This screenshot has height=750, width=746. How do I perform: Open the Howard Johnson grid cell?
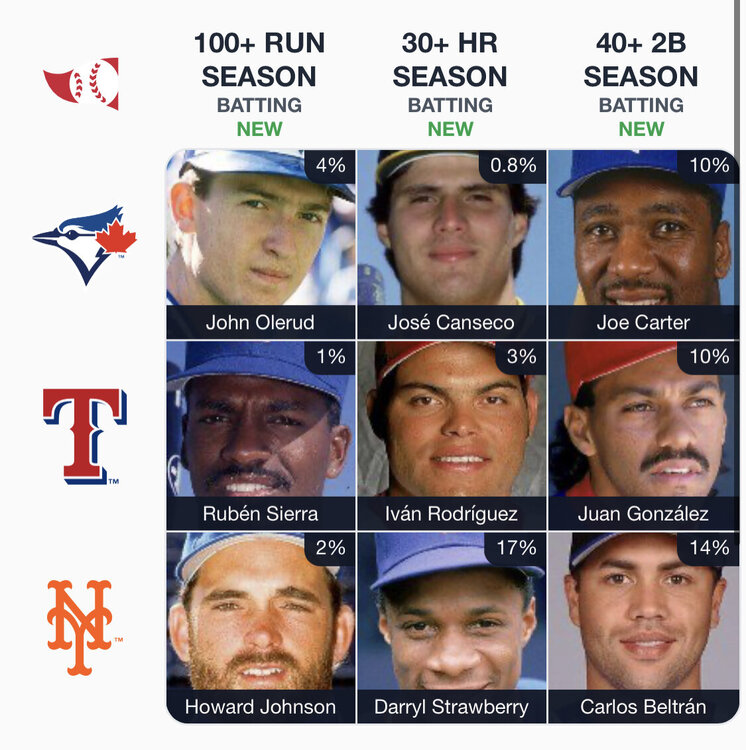[261, 627]
